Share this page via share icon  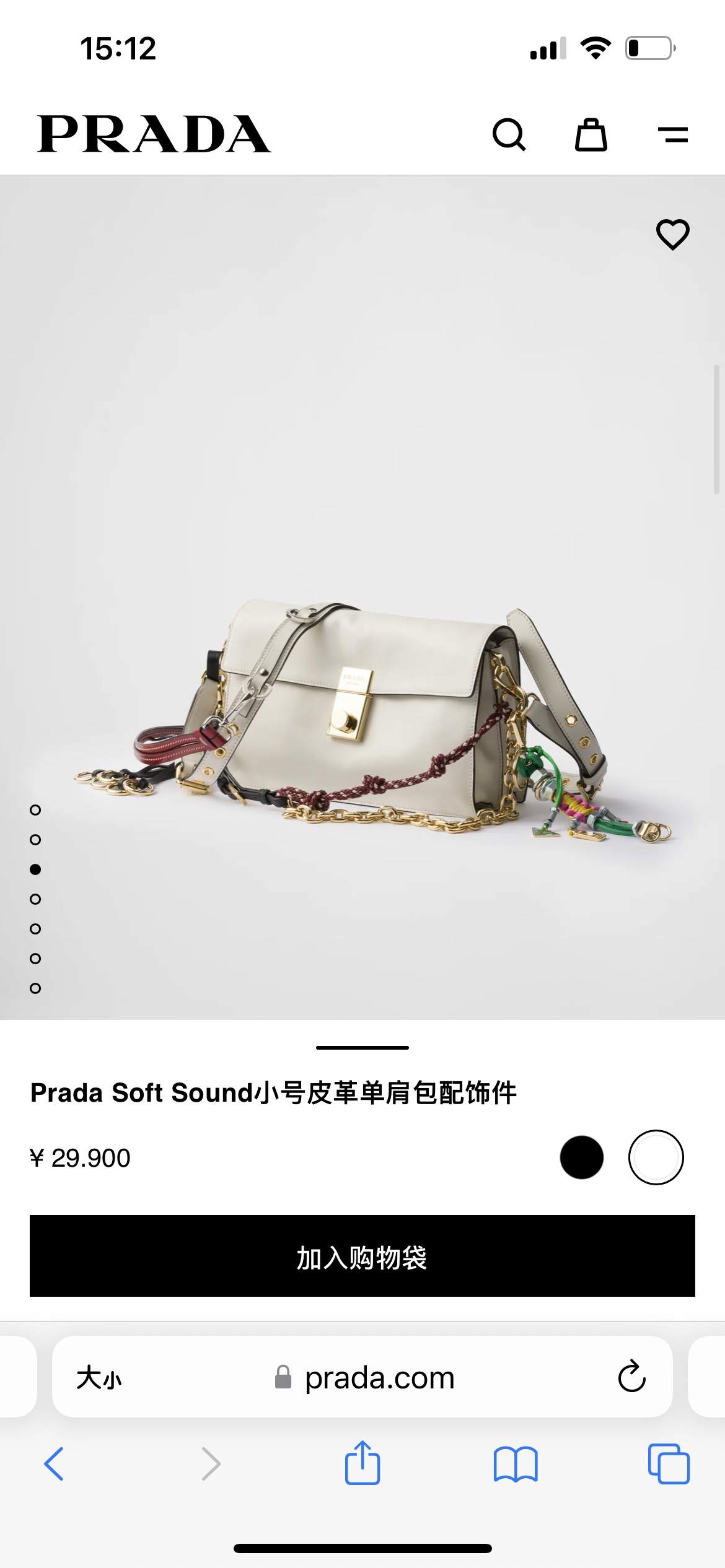pos(362,1463)
